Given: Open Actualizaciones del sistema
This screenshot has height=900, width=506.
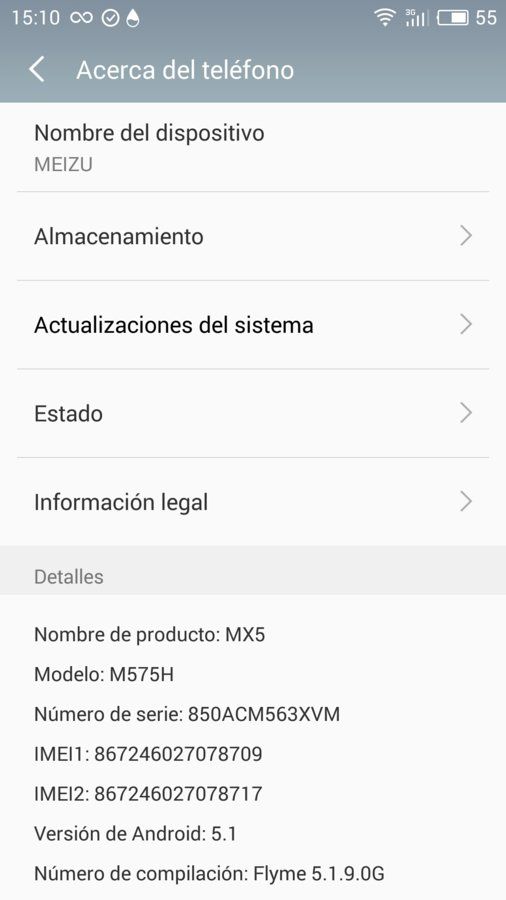Looking at the screenshot, I should 253,325.
